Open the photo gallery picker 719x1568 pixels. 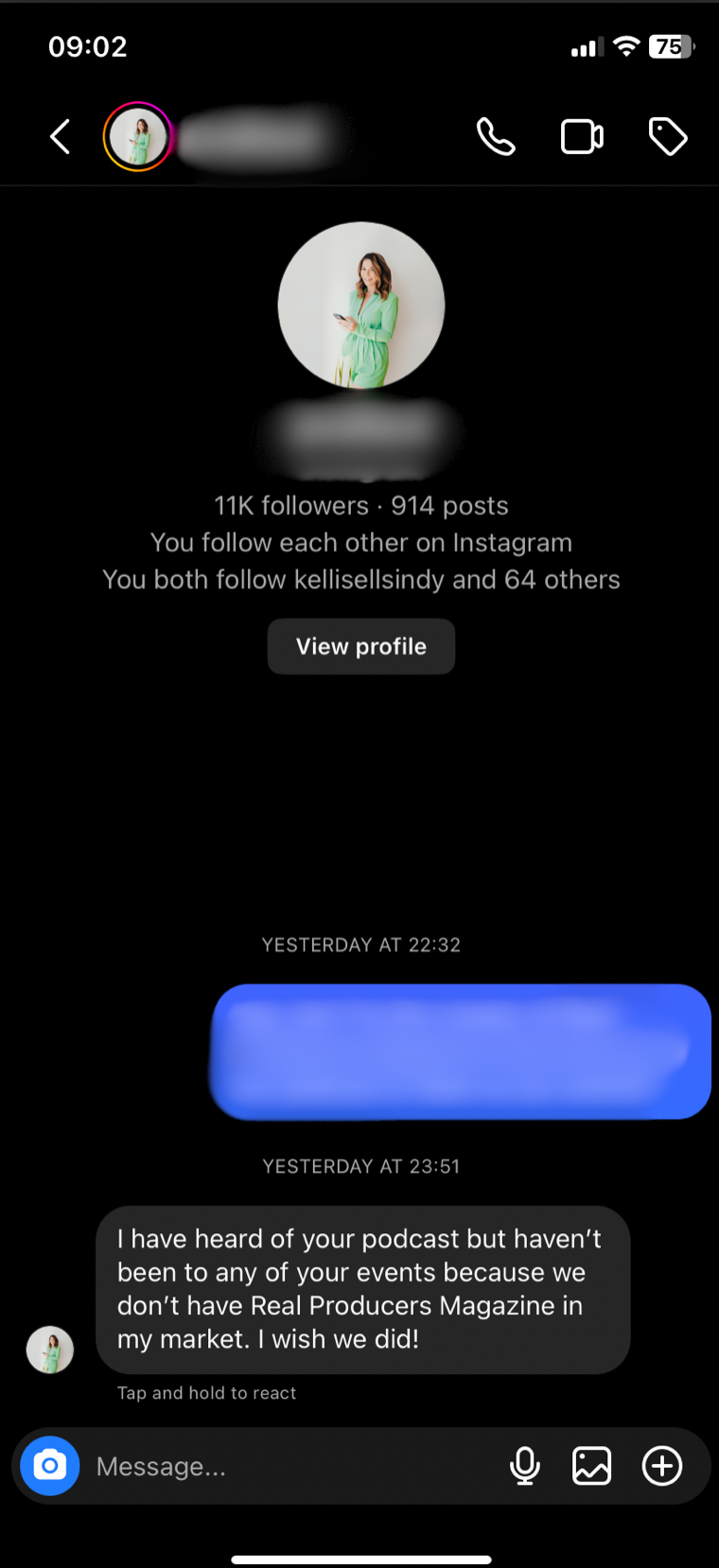tap(592, 1466)
